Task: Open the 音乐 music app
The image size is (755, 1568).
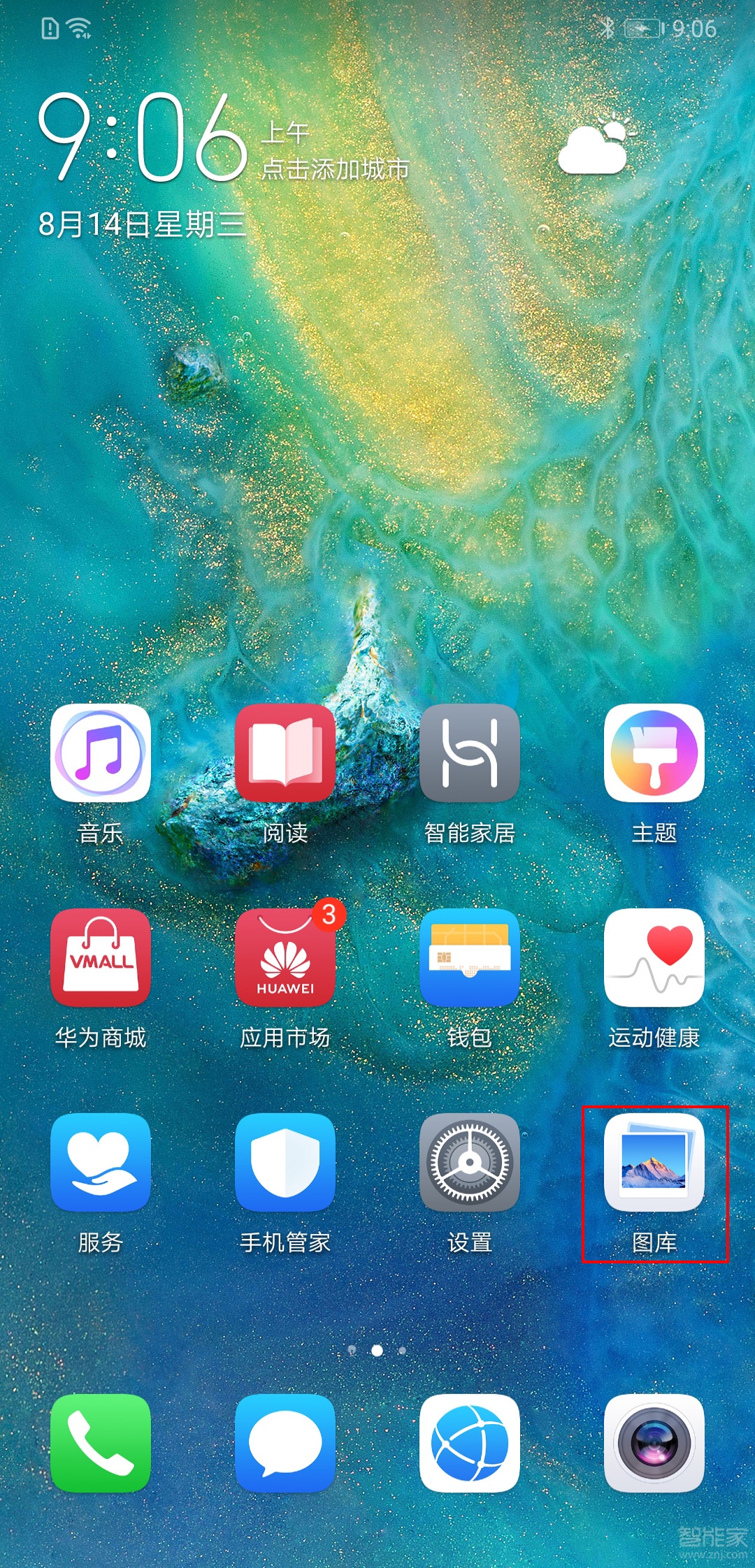Action: 101,753
